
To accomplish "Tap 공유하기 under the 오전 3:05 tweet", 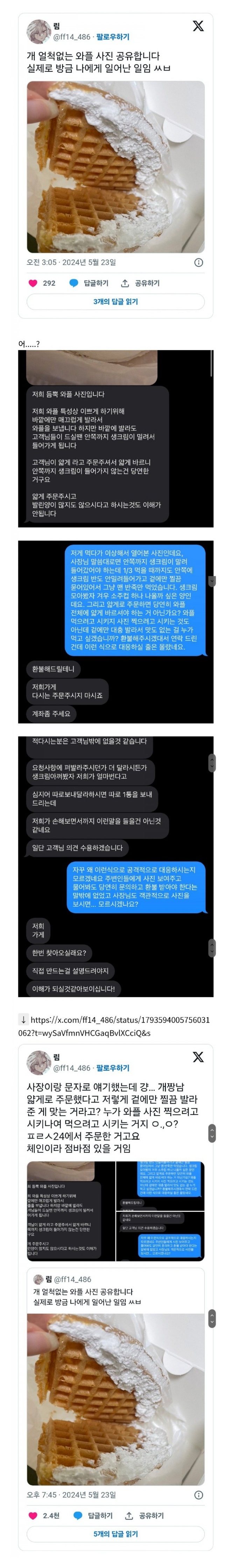I will pyautogui.click(x=140, y=283).
